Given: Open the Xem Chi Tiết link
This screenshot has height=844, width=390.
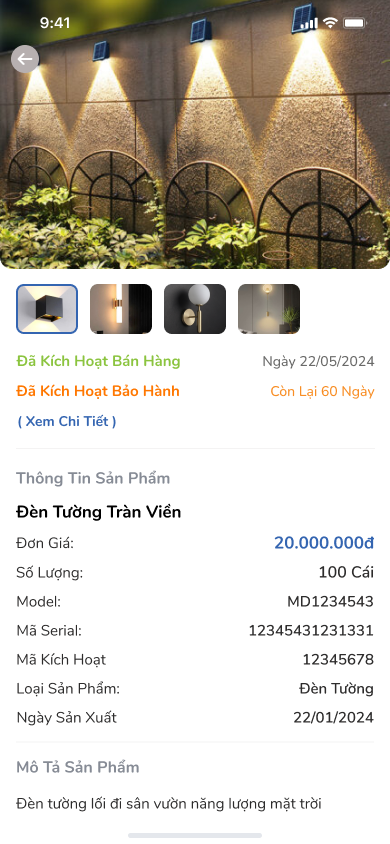Looking at the screenshot, I should click(x=67, y=421).
